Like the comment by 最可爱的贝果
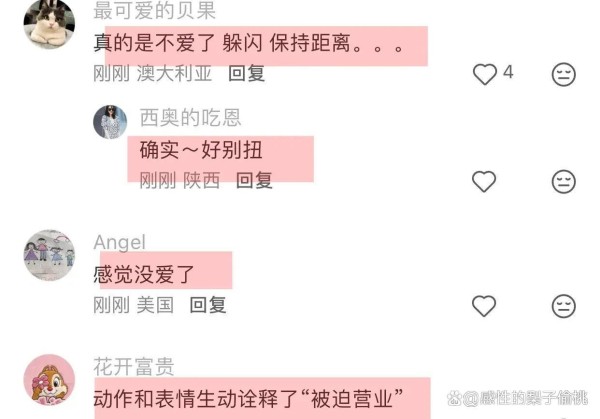 tap(485, 74)
